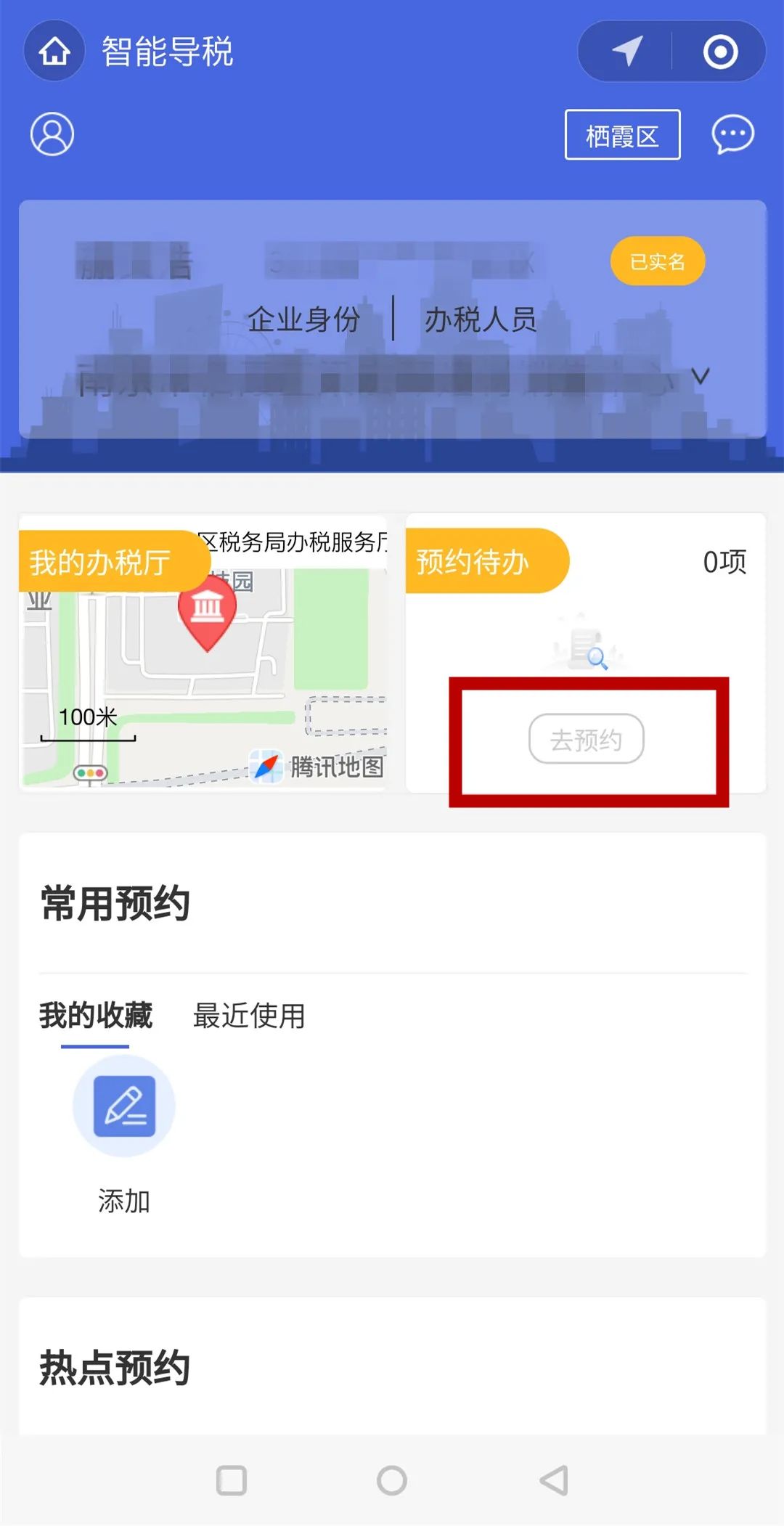This screenshot has height=1526, width=784.
Task: Open recent apps with the square button
Action: [x=232, y=1480]
